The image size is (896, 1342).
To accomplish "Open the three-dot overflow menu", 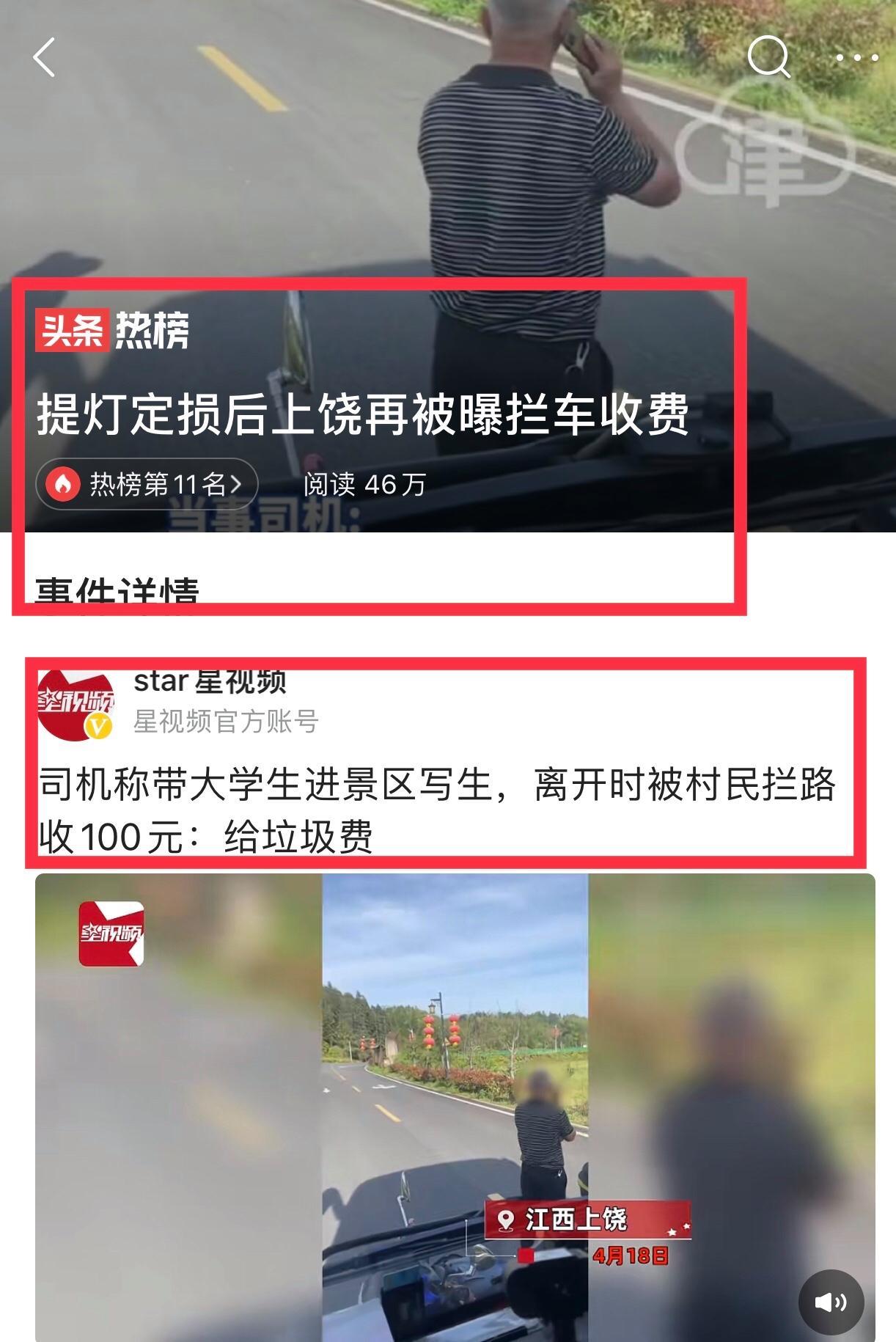I will pyautogui.click(x=856, y=57).
